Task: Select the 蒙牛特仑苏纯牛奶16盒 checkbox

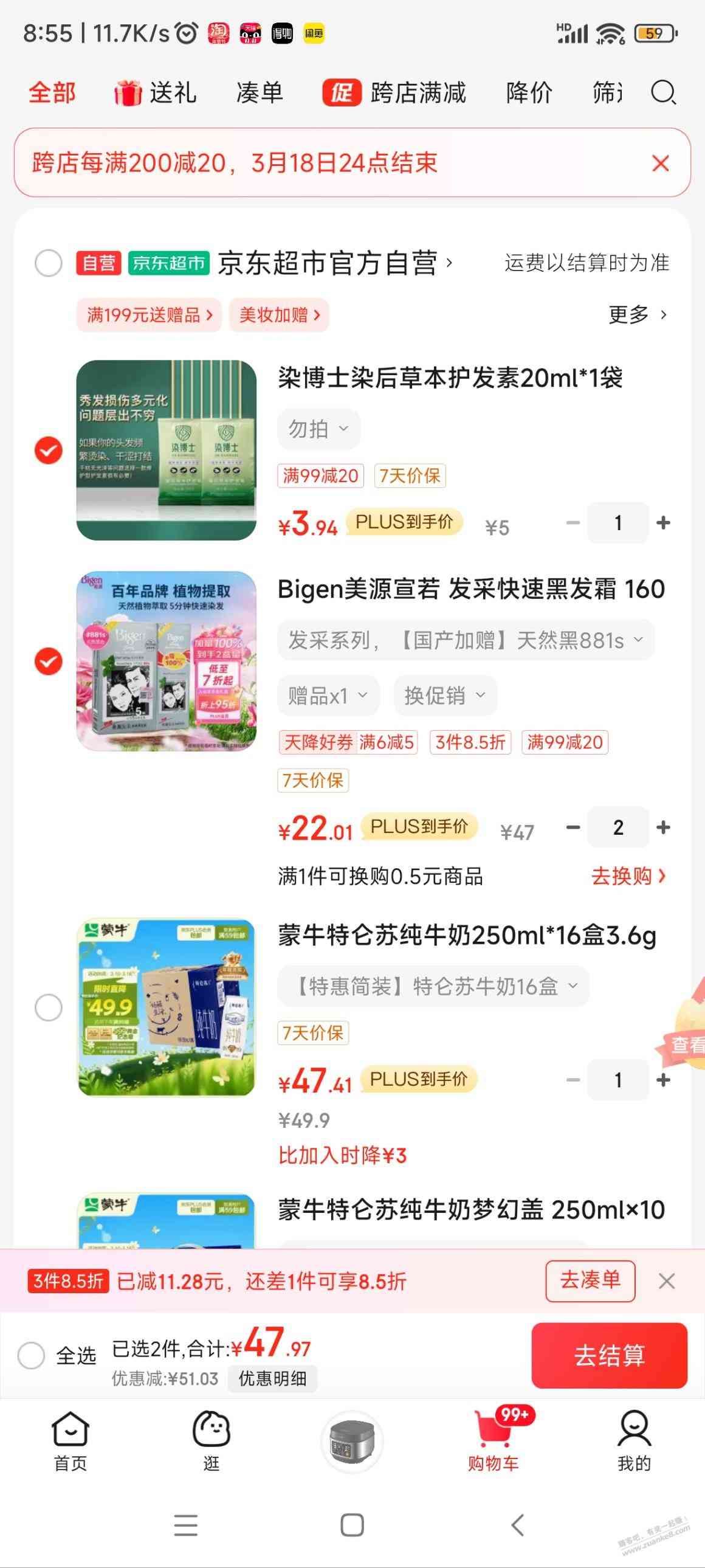Action: [49, 1007]
